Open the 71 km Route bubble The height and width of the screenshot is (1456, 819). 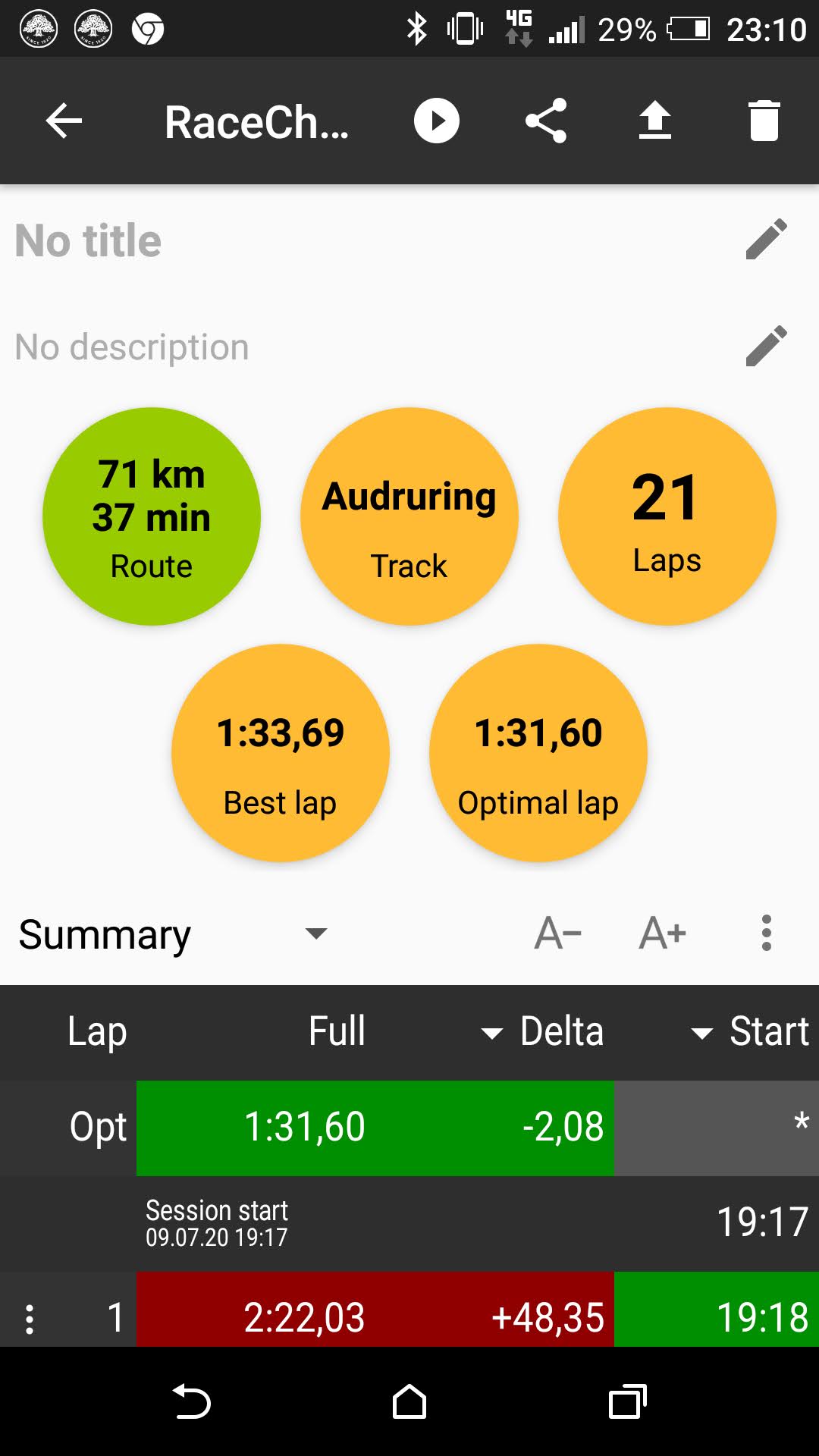click(x=152, y=516)
